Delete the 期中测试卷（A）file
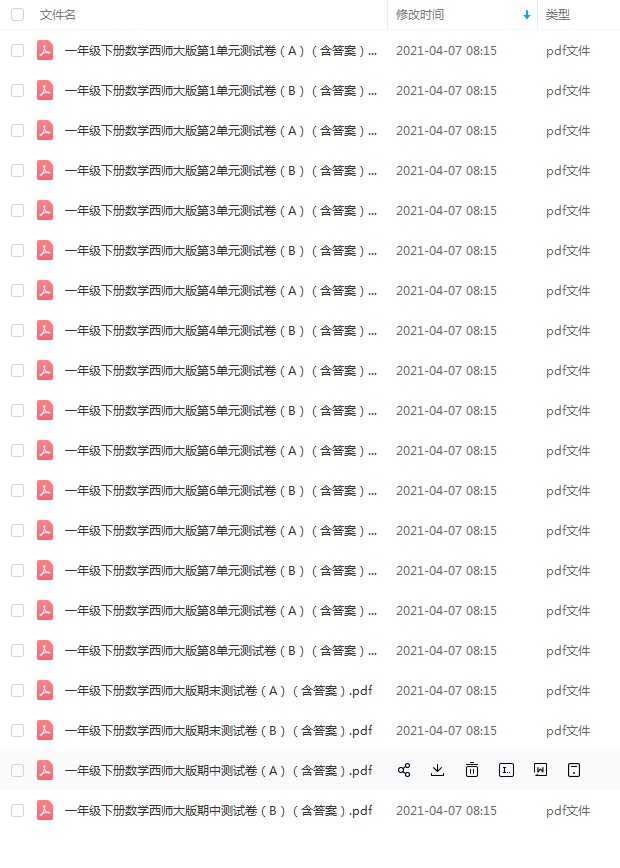Image resolution: width=620 pixels, height=868 pixels. 472,770
